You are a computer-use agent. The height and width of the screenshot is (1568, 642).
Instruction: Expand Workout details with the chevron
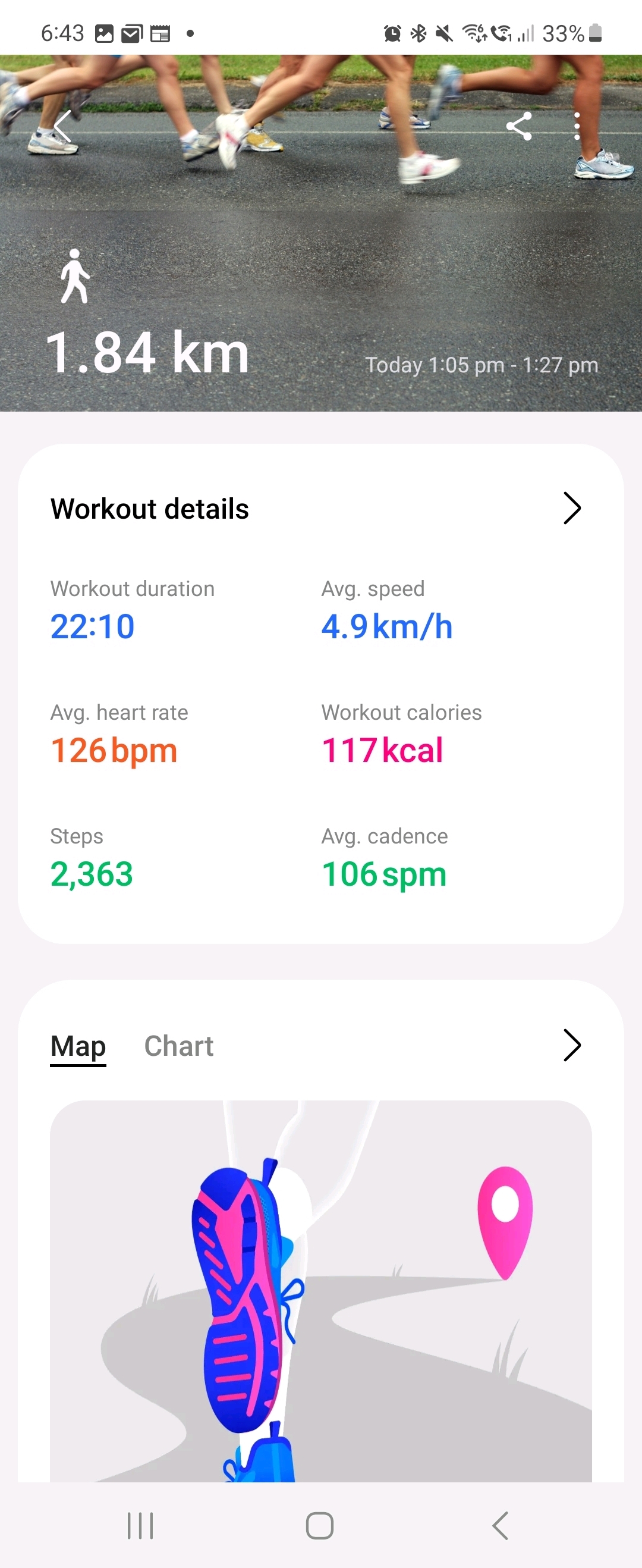pyautogui.click(x=571, y=508)
